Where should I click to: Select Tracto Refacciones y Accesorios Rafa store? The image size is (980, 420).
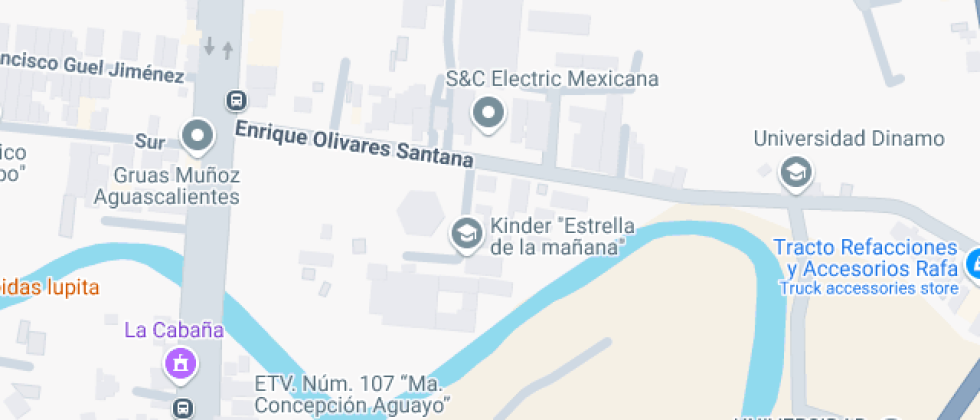point(972,264)
